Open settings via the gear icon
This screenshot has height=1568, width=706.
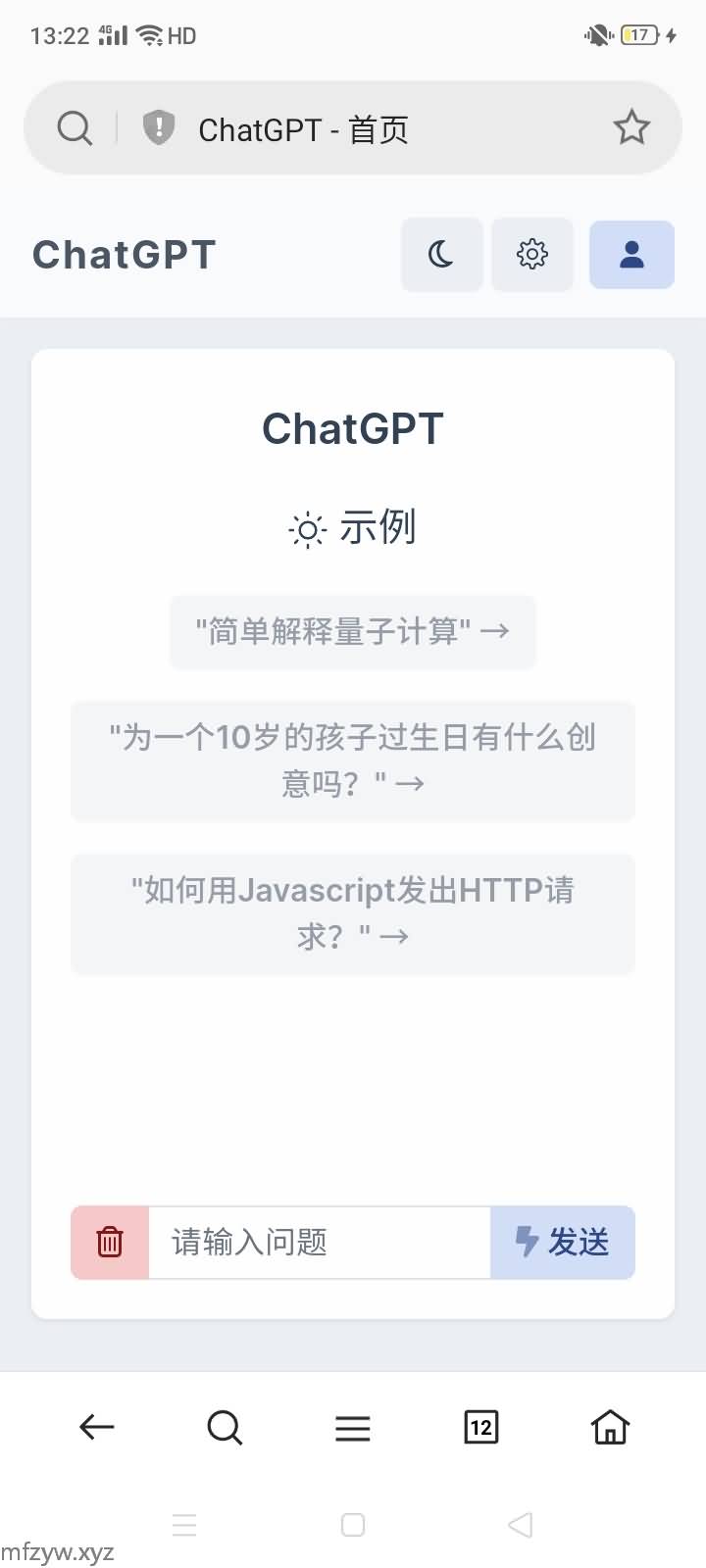pos(531,255)
